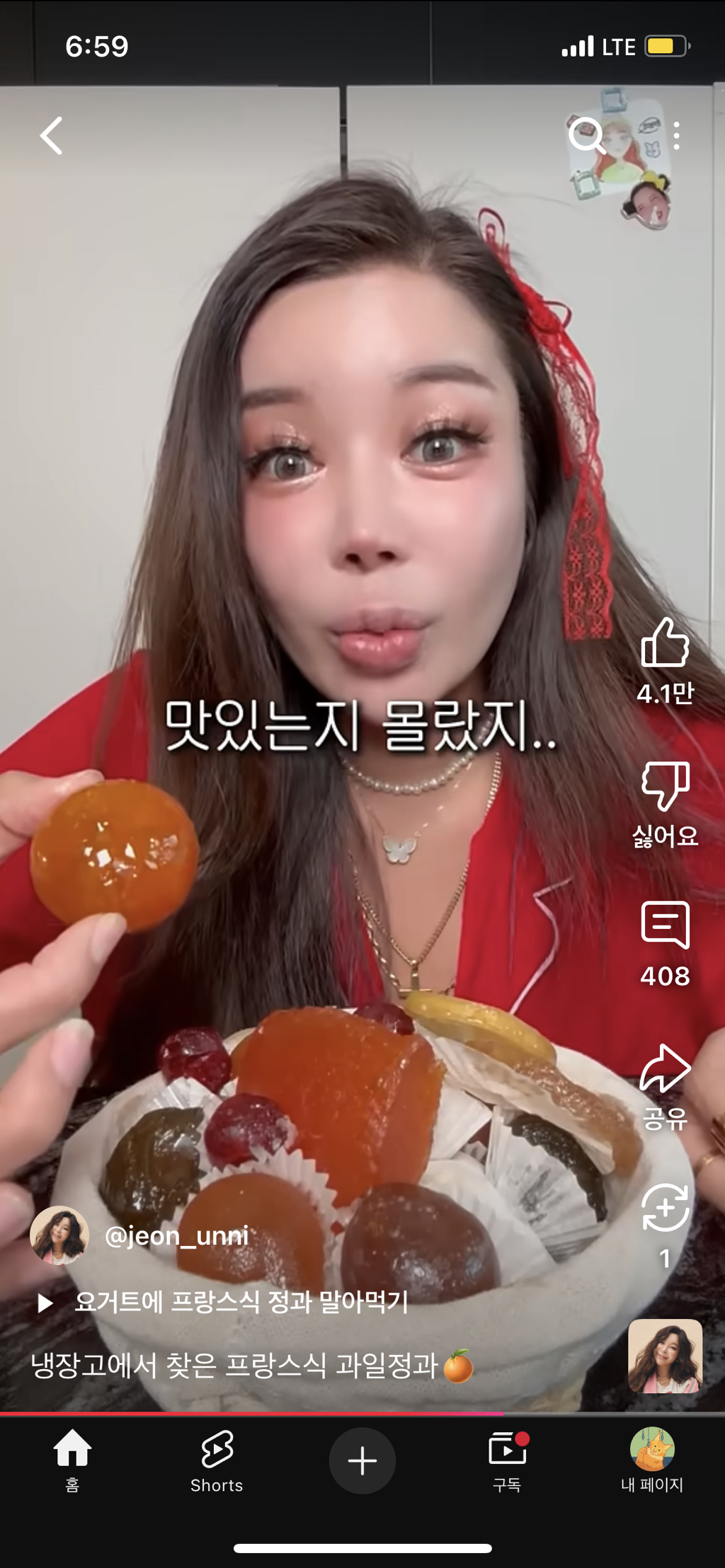
Task: Create new content with plus button
Action: 362,1460
